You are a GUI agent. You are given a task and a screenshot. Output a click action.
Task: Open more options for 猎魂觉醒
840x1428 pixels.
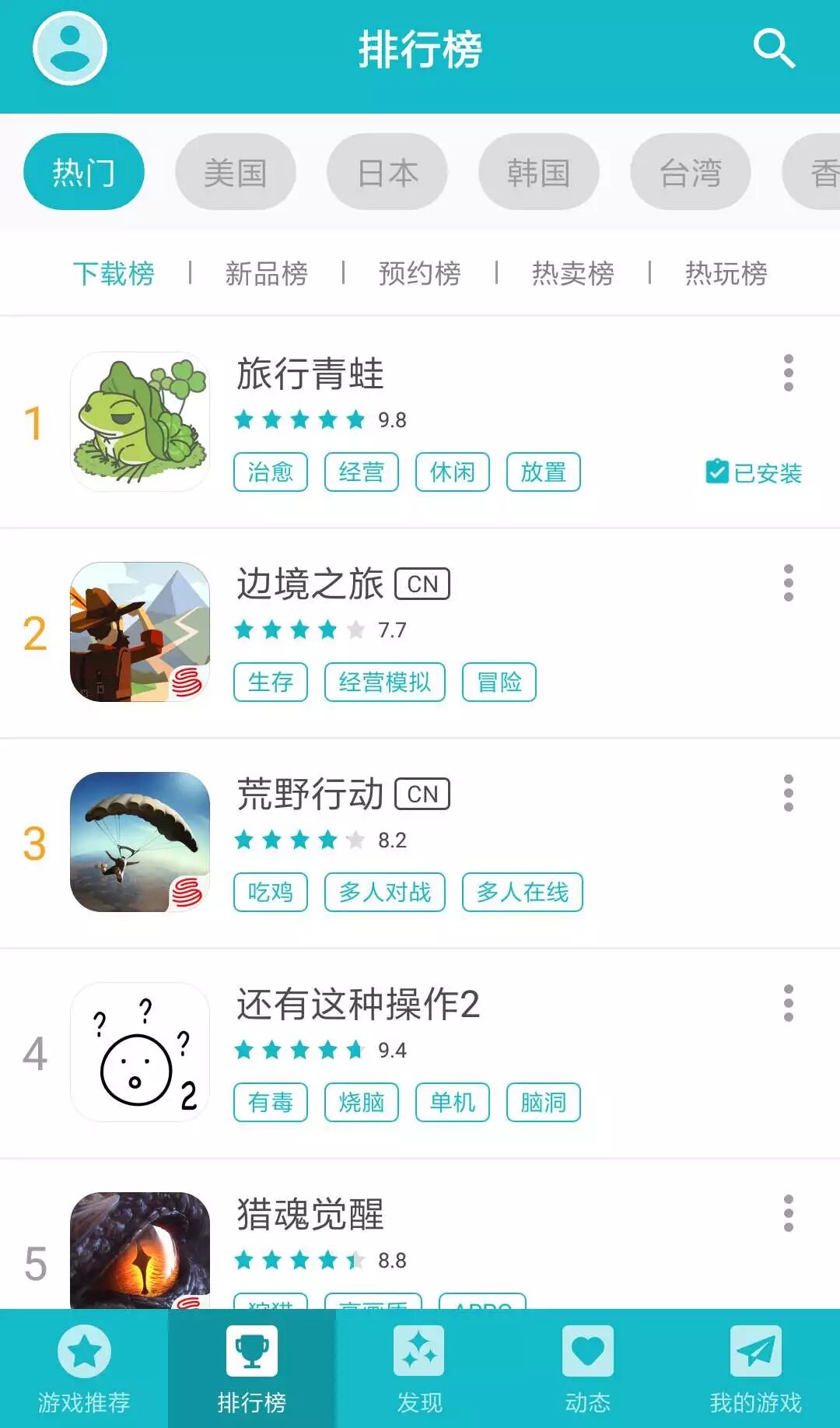[x=789, y=1213]
